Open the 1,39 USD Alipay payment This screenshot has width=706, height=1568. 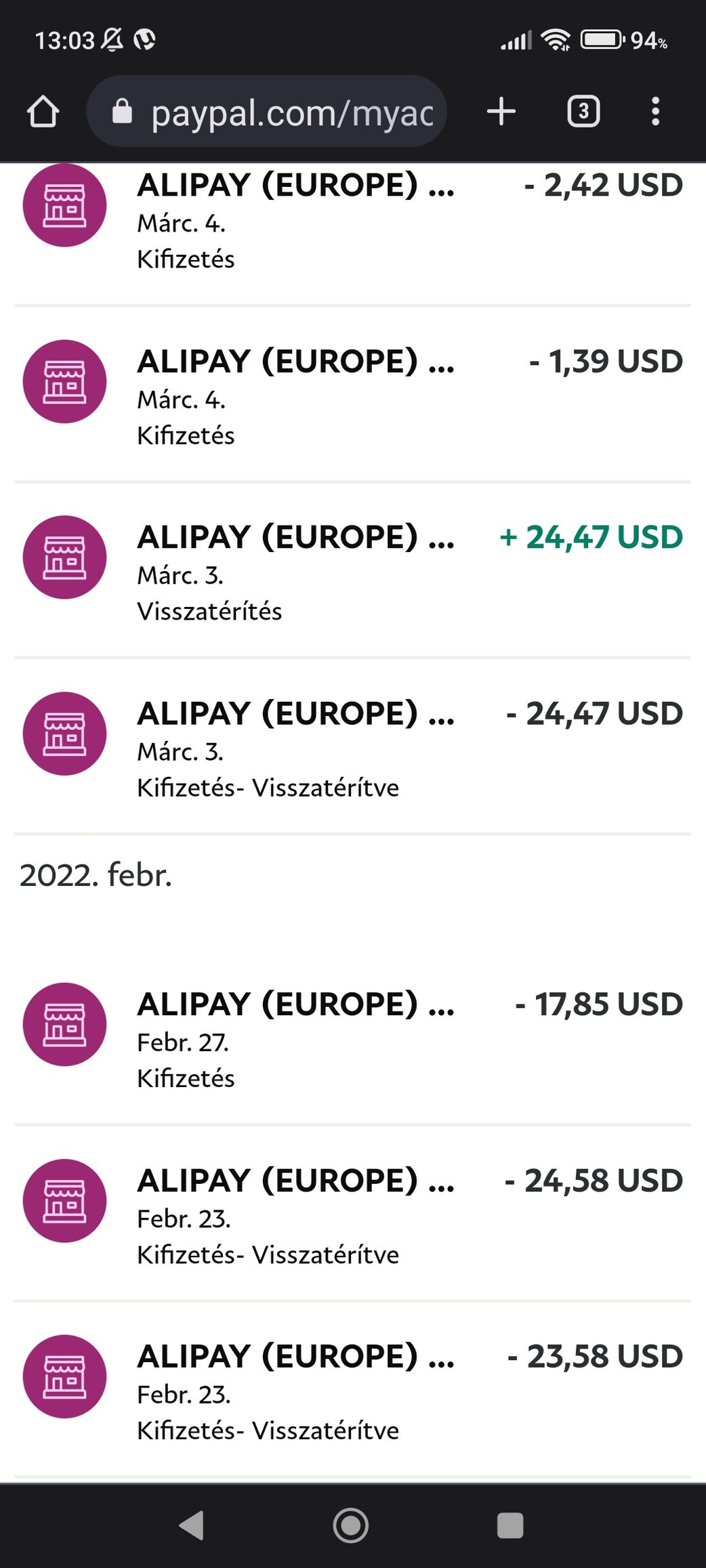coord(352,394)
